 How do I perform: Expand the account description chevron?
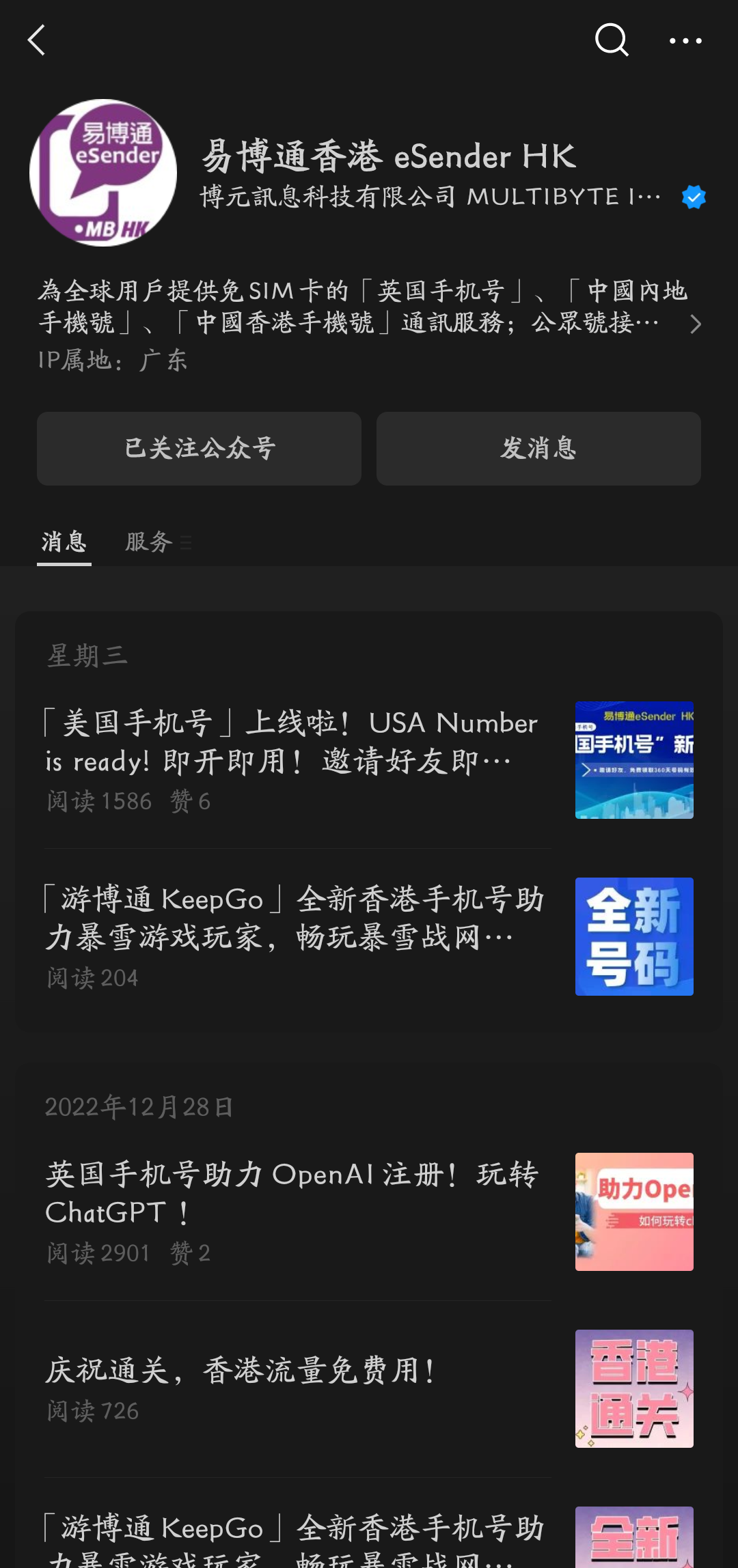[696, 324]
